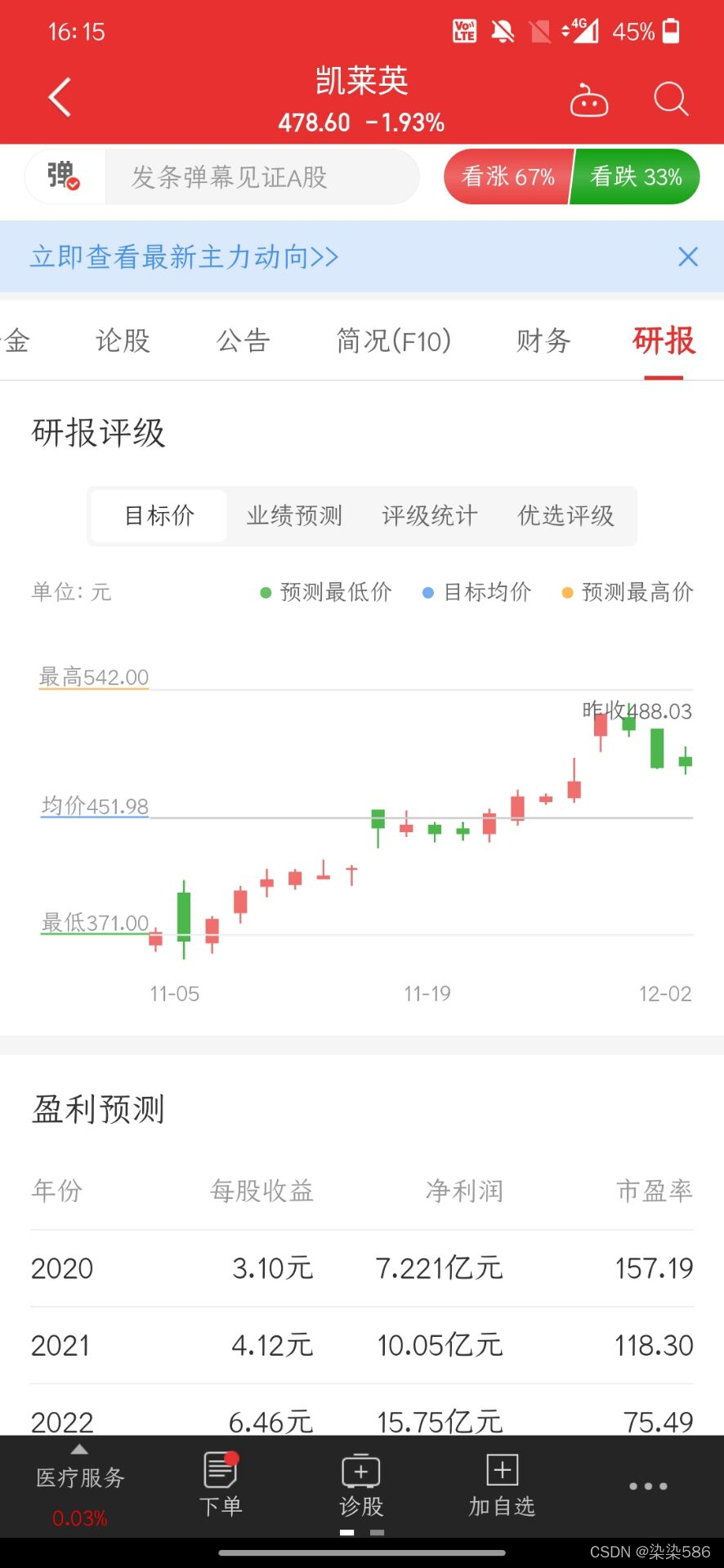Open stock search magnifier

click(x=671, y=100)
